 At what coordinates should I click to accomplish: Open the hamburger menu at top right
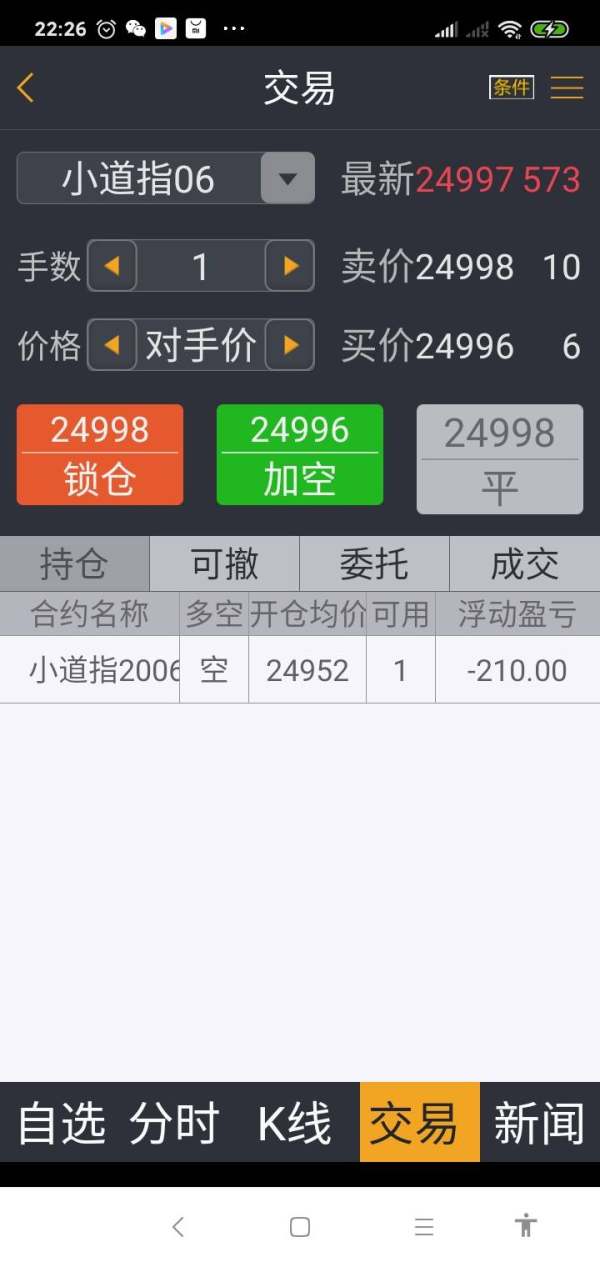567,87
